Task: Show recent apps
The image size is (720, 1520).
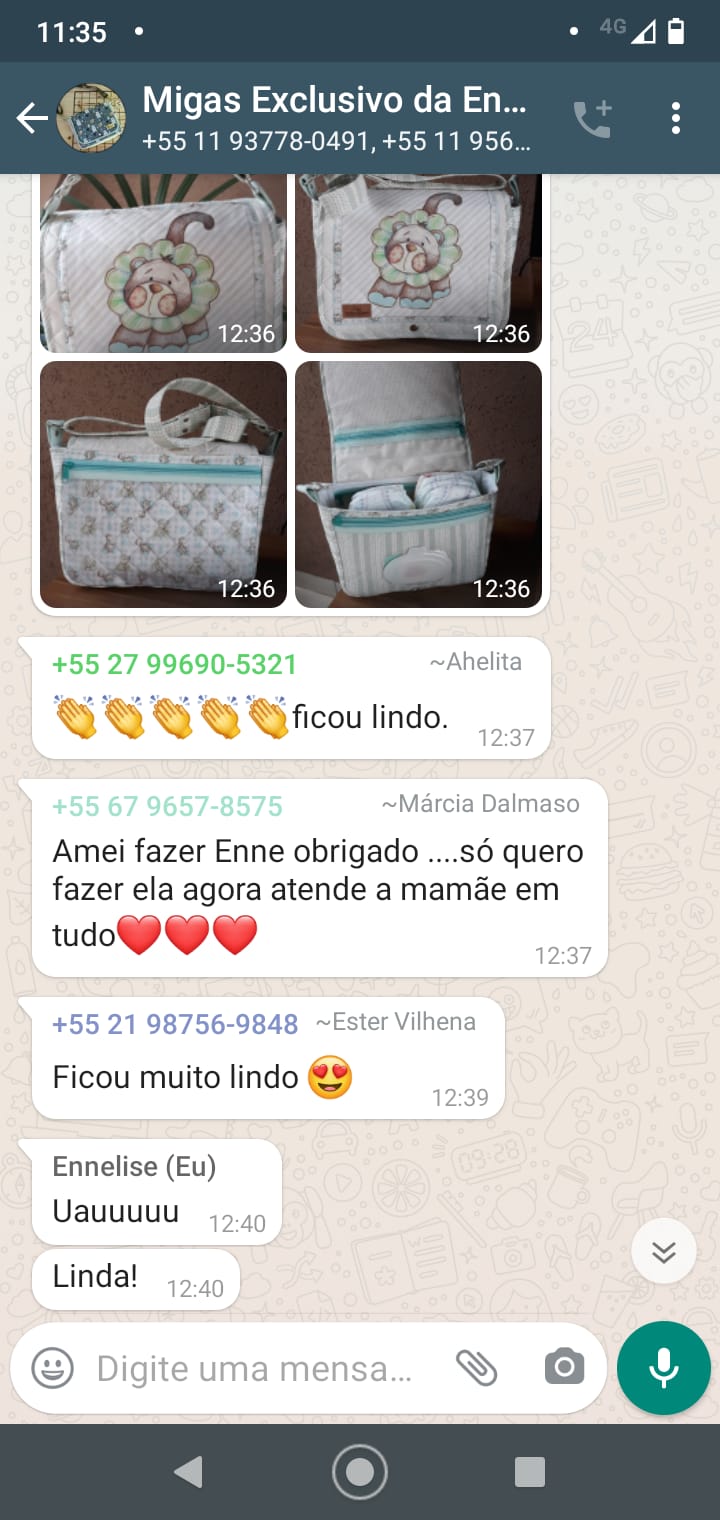Action: pyautogui.click(x=529, y=1472)
